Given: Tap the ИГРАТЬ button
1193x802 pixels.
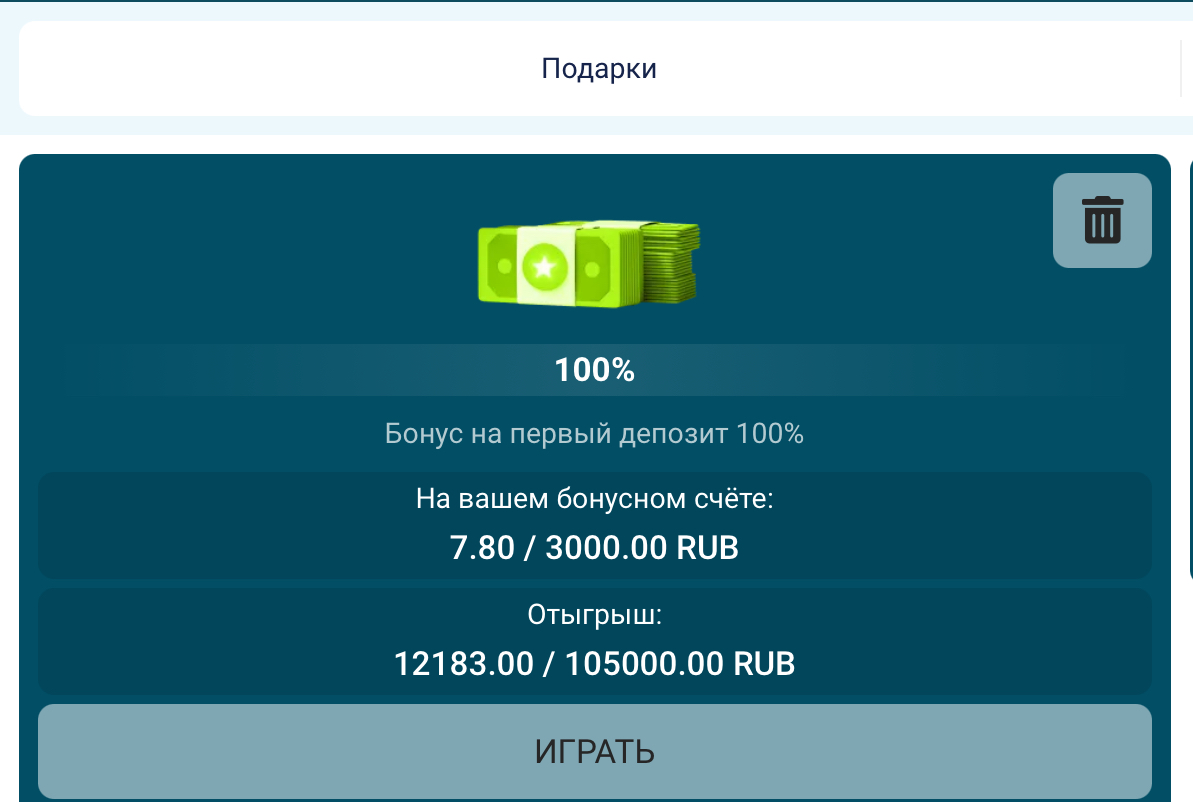Looking at the screenshot, I should 595,751.
